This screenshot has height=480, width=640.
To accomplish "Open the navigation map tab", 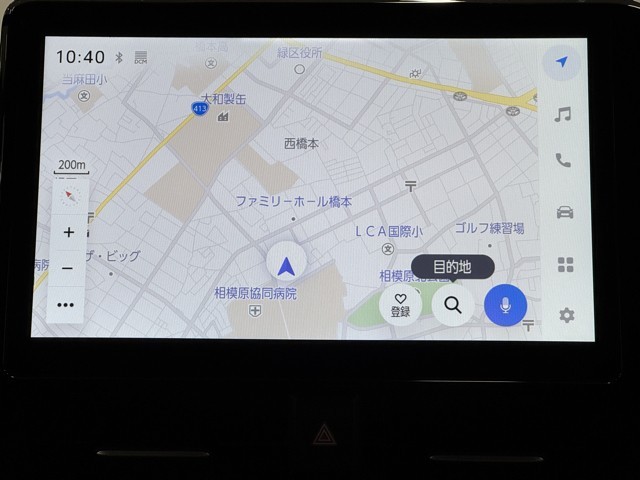I will (563, 63).
